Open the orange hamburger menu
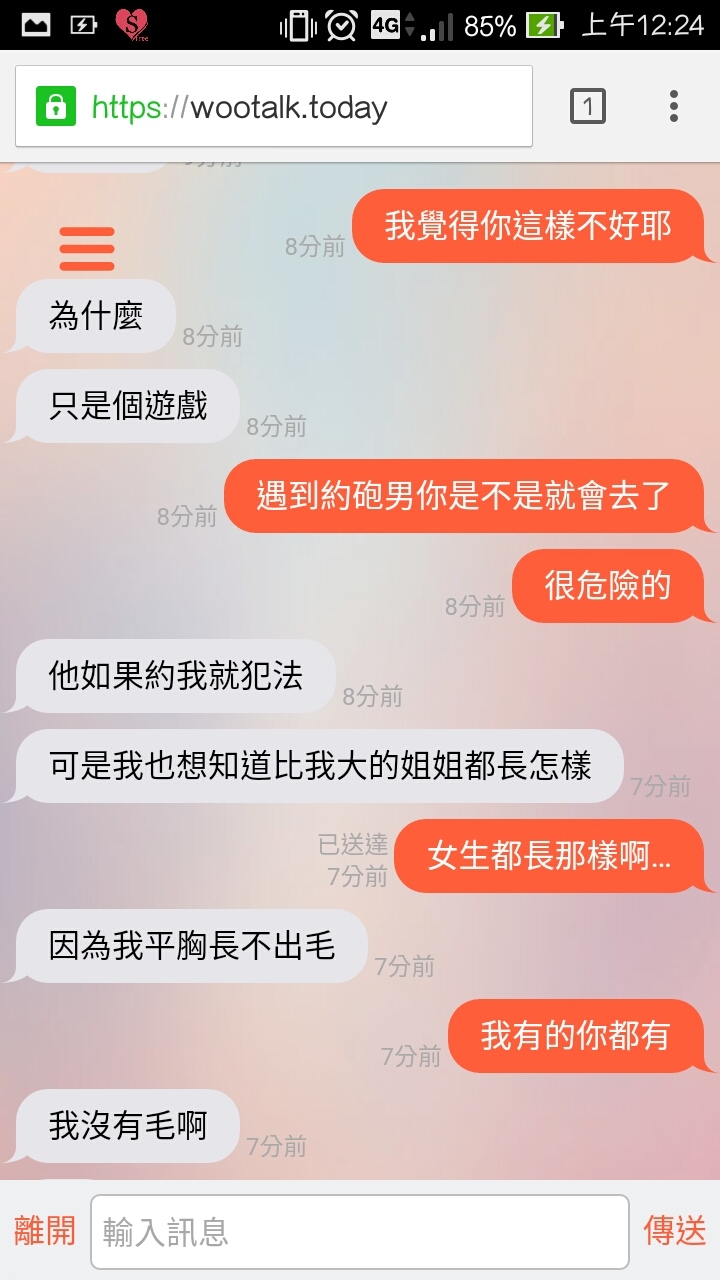This screenshot has height=1280, width=720. click(x=87, y=249)
